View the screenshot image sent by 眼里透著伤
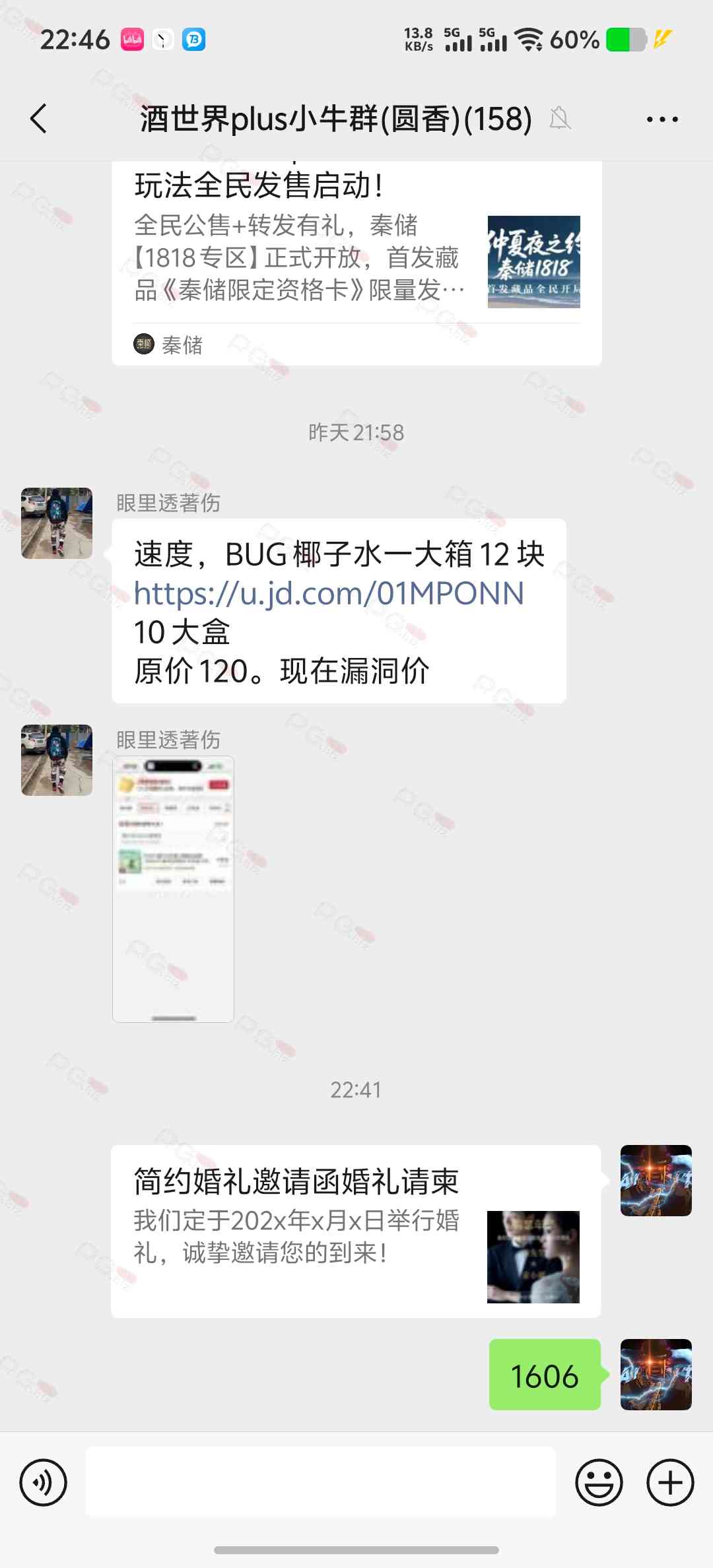The width and height of the screenshot is (713, 1568). 173,888
